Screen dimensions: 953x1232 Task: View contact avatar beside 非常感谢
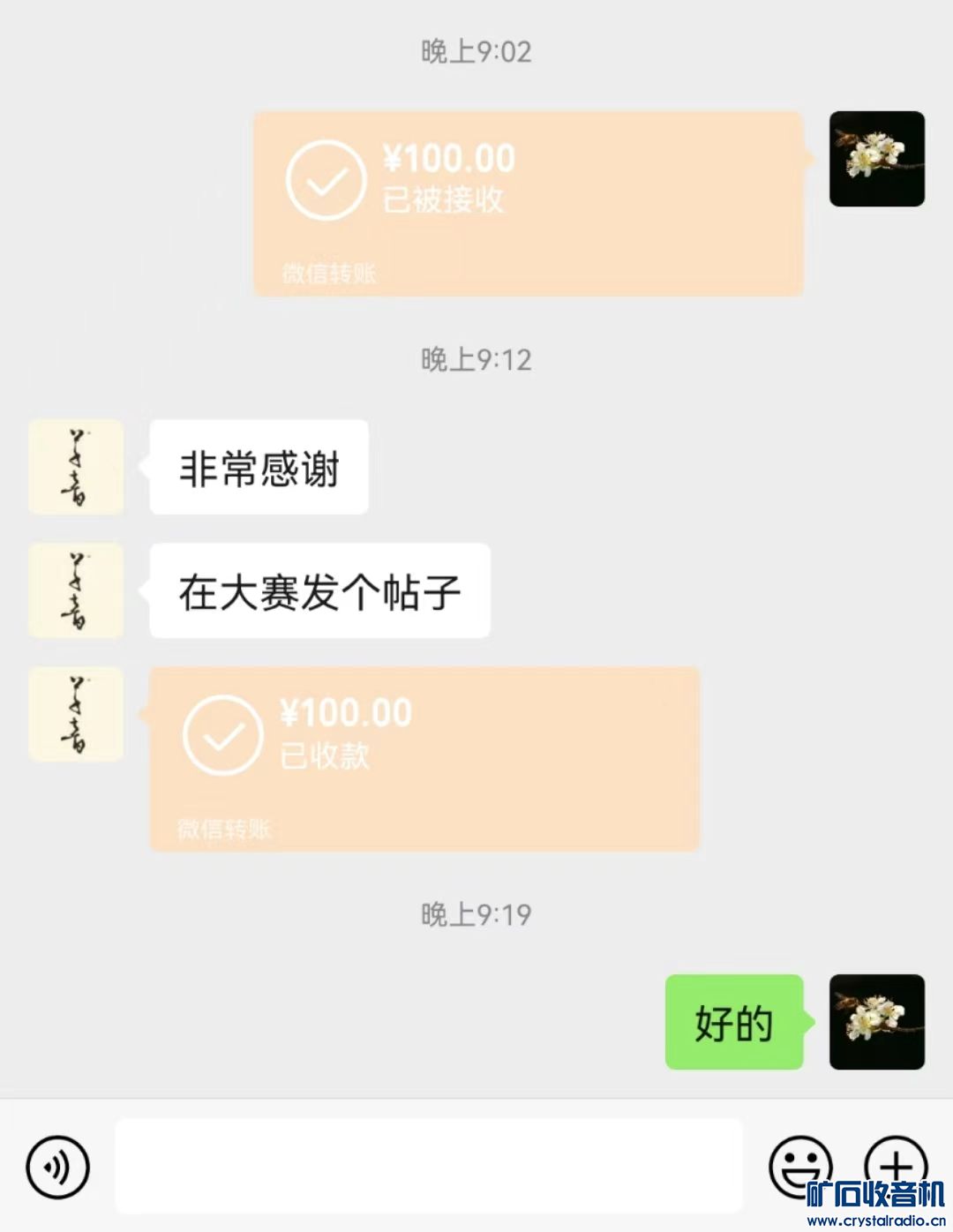point(76,468)
